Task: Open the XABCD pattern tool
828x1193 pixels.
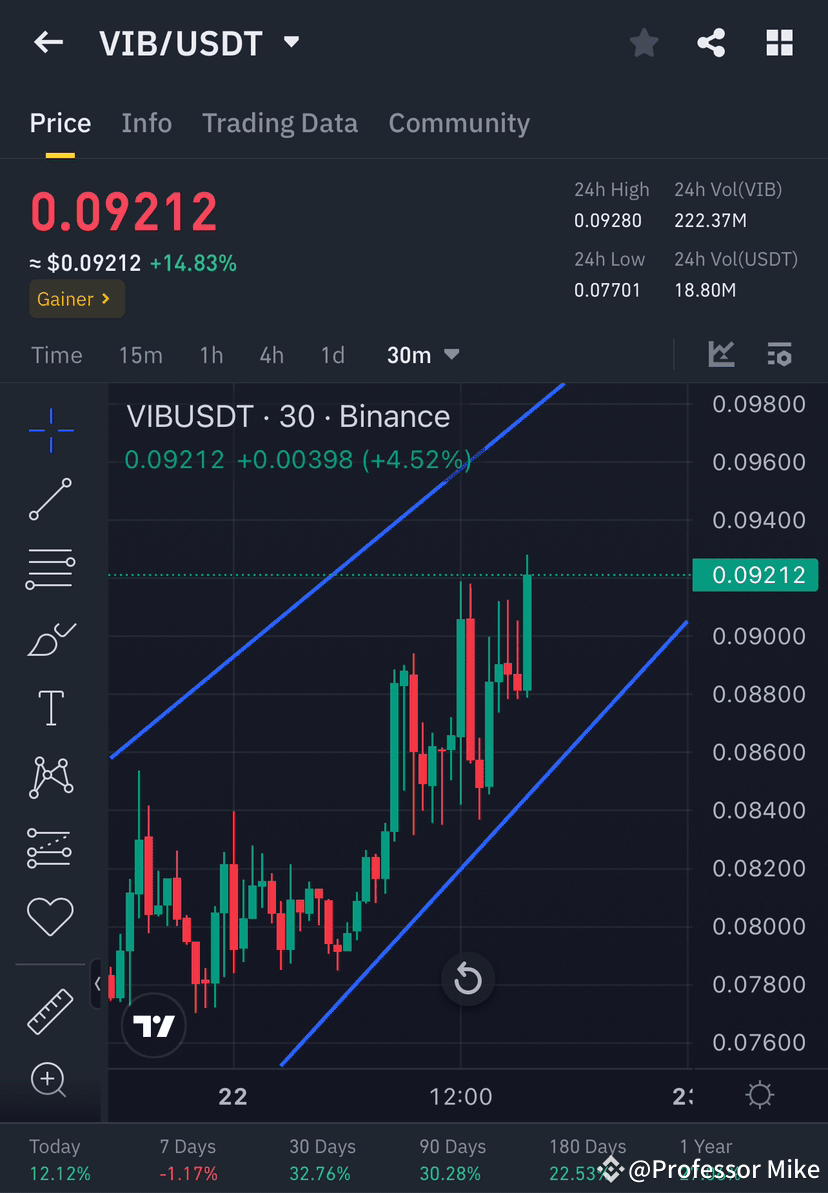Action: coord(50,777)
